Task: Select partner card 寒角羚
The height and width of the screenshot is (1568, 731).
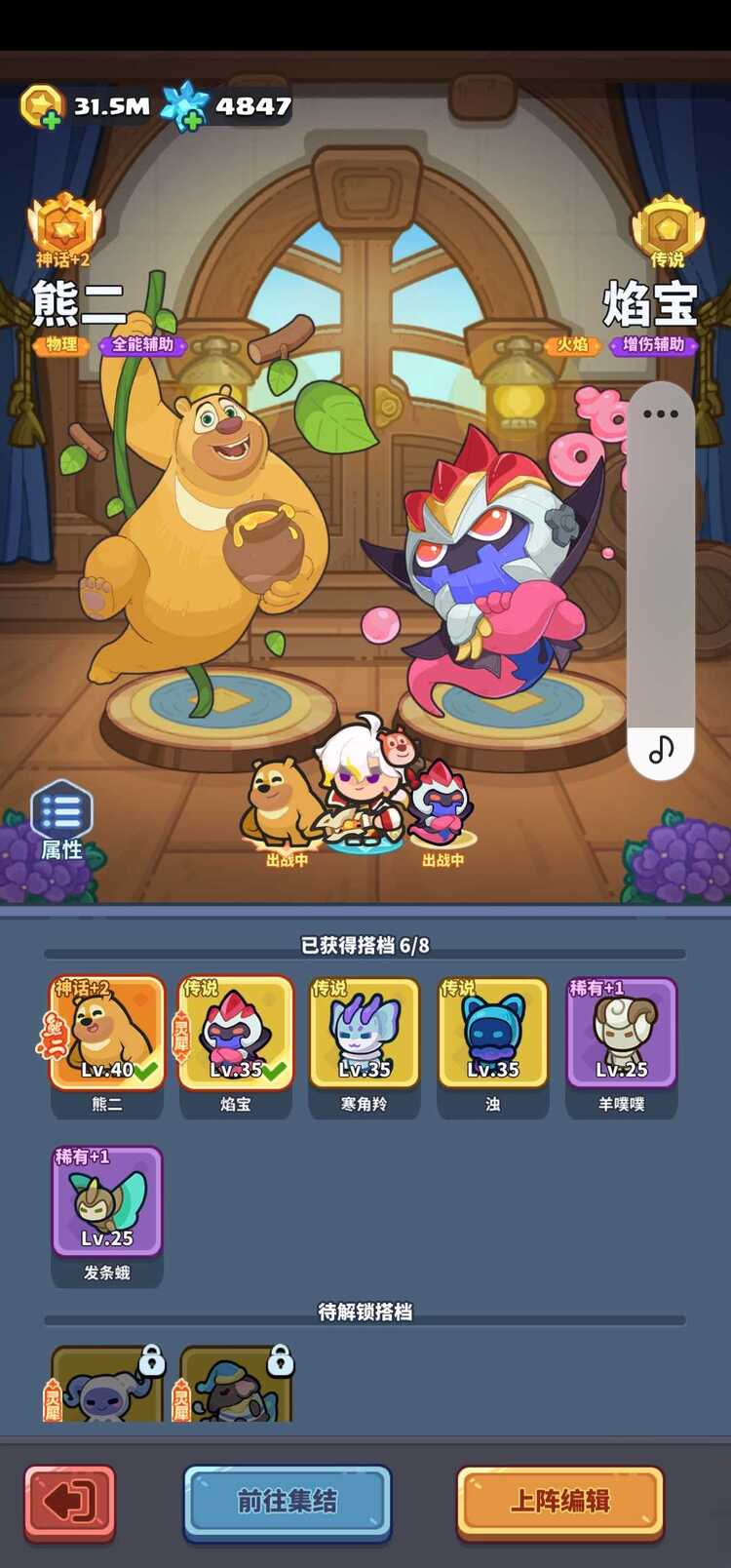Action: (365, 1034)
